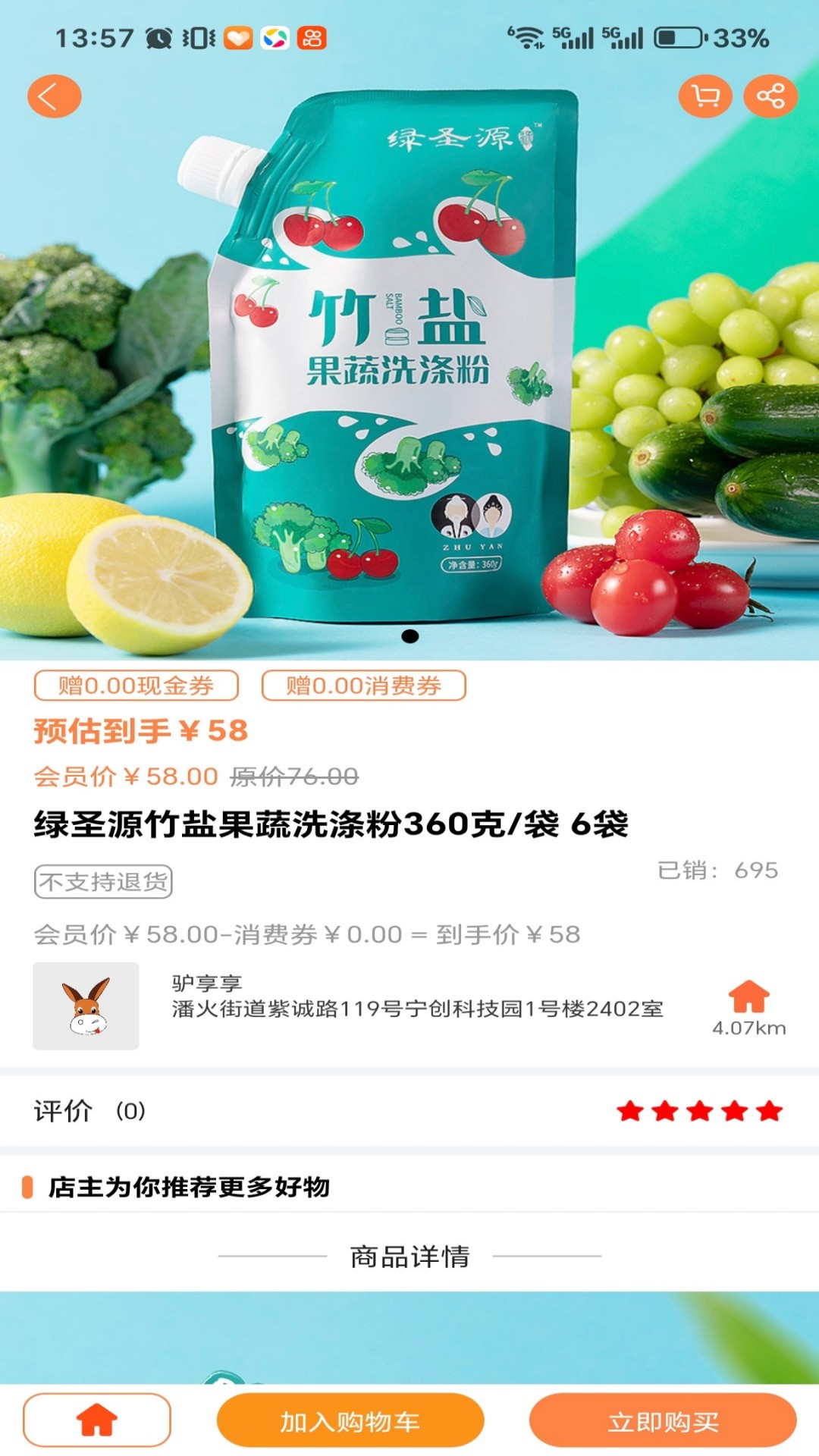Open the 驴享享 store avatar

click(x=85, y=1003)
